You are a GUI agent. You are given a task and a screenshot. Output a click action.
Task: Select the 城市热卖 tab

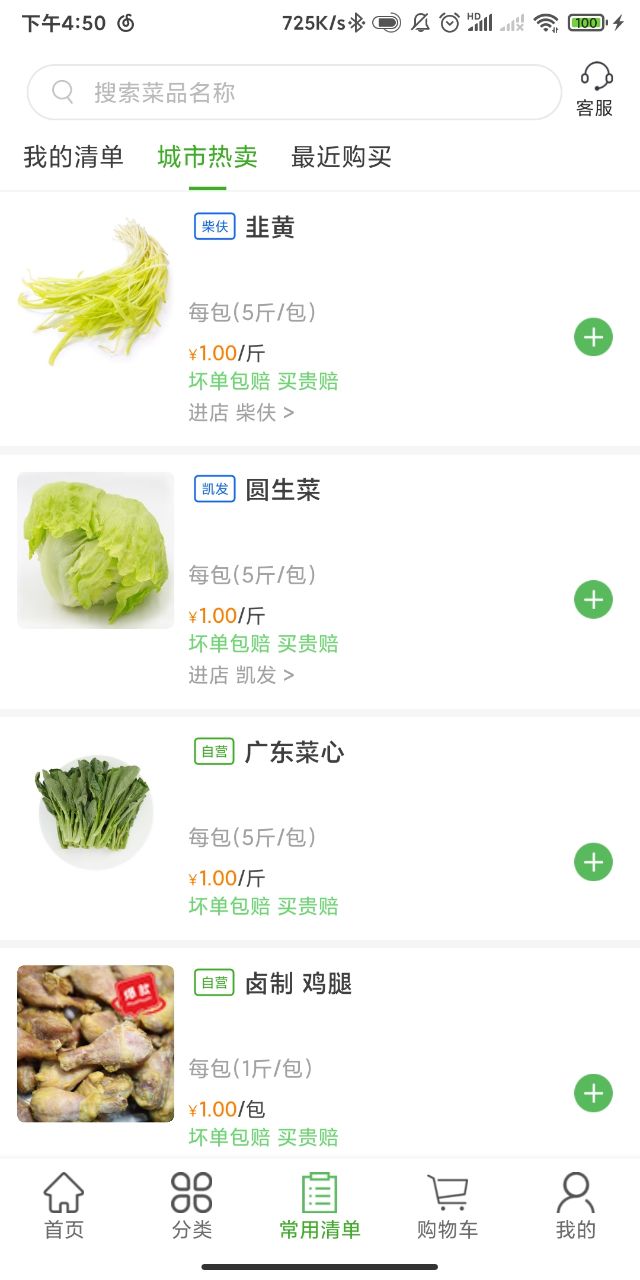pyautogui.click(x=207, y=157)
